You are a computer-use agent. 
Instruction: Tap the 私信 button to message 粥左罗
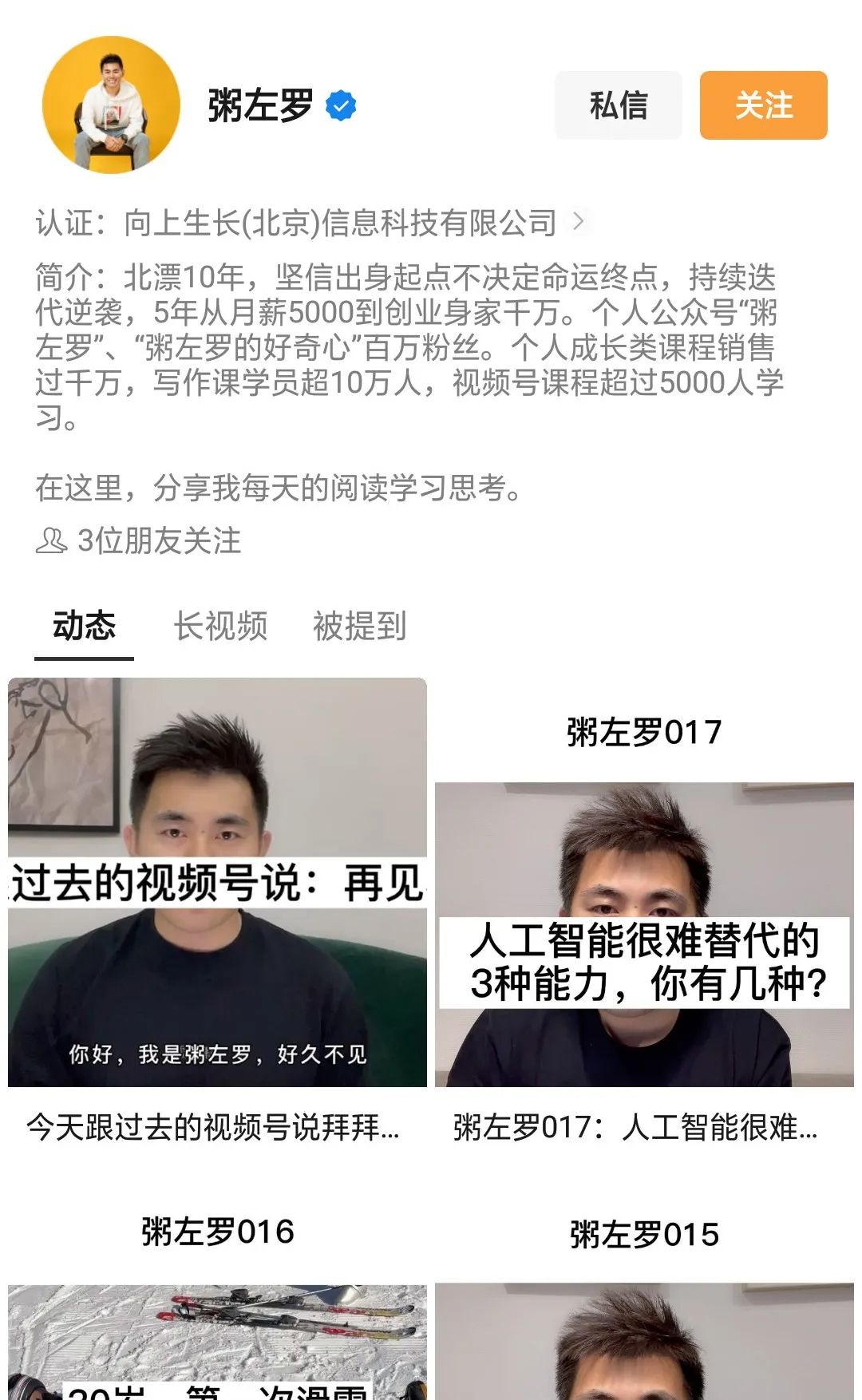619,105
